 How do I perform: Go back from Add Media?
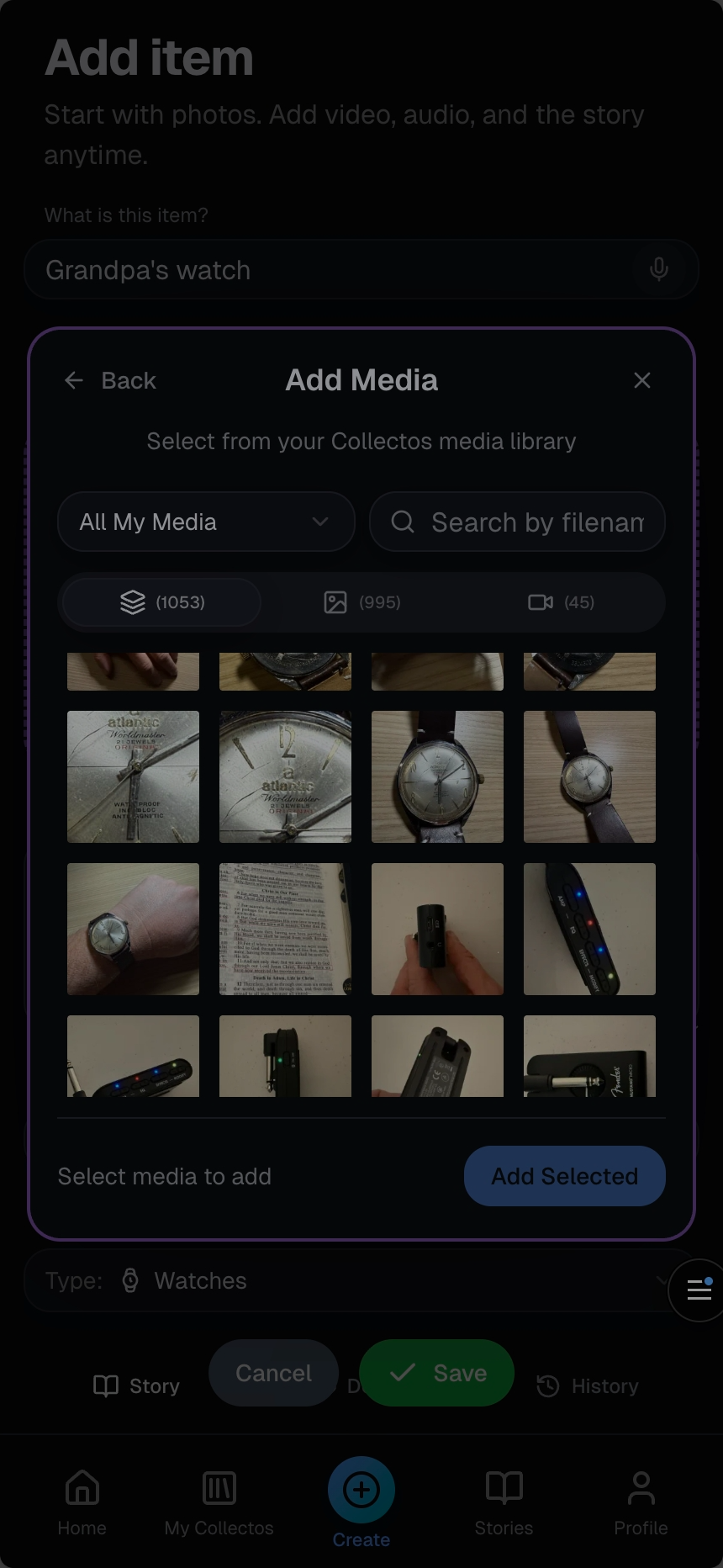tap(110, 380)
